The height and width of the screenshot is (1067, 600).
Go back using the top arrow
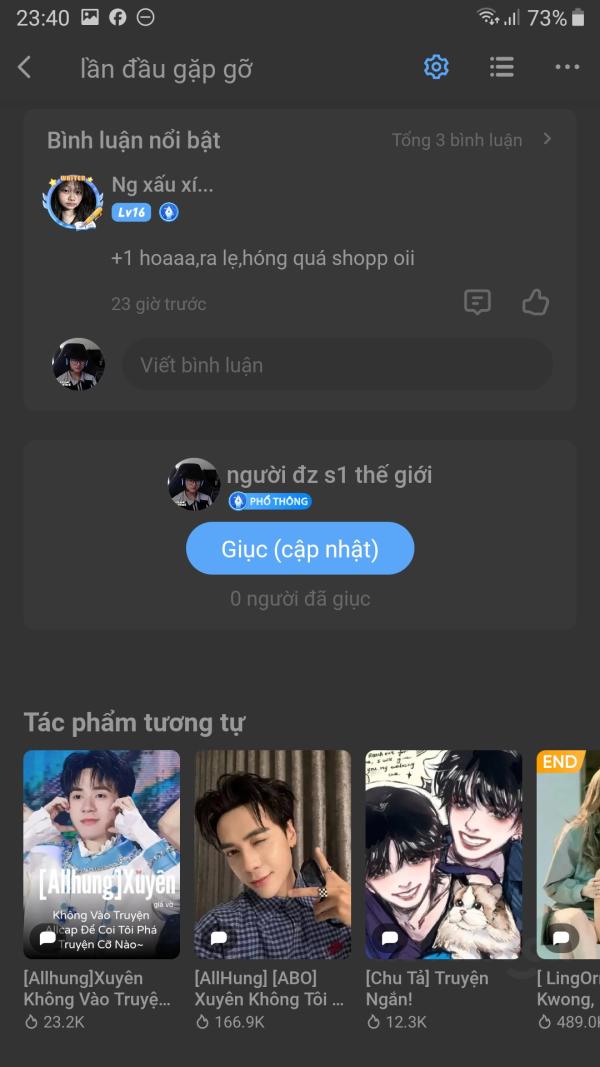(24, 67)
